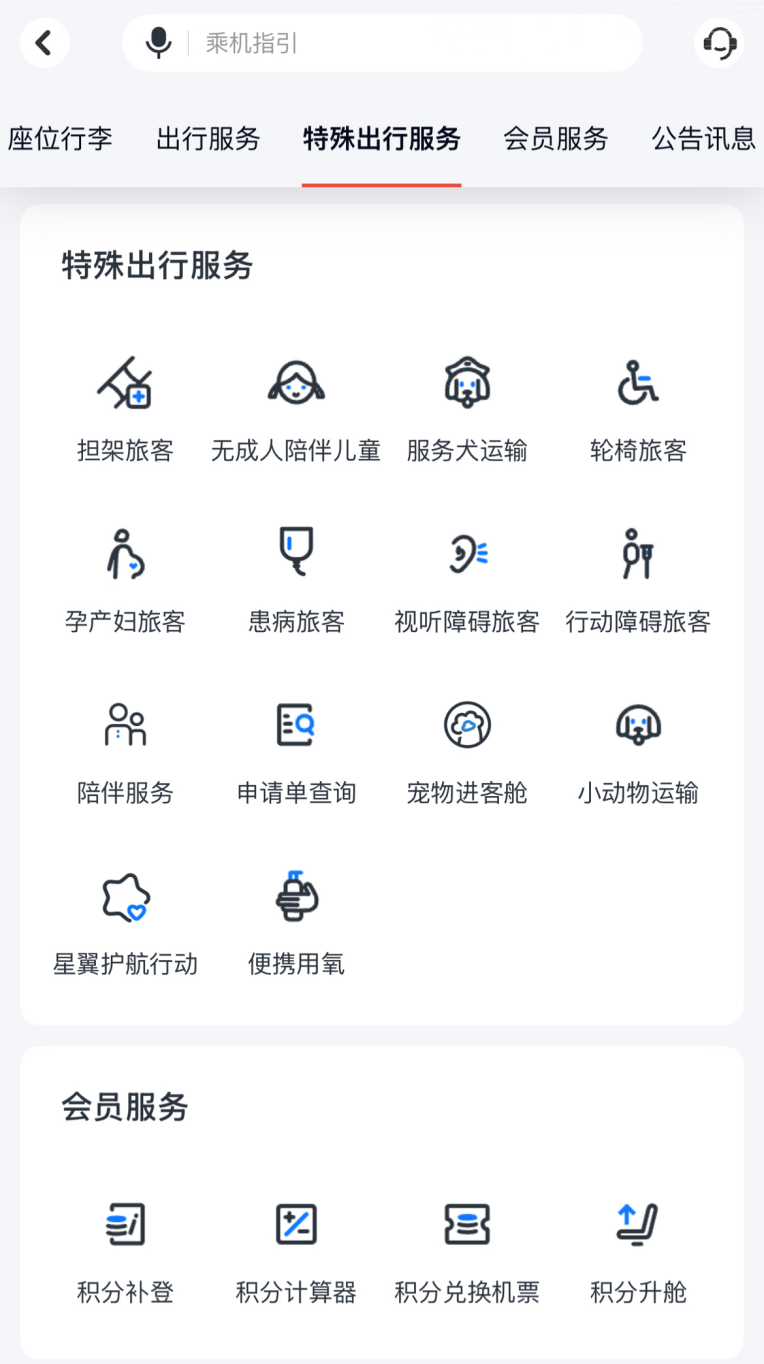Open the 乘机指引 search field
This screenshot has height=1364, width=764.
[x=382, y=43]
